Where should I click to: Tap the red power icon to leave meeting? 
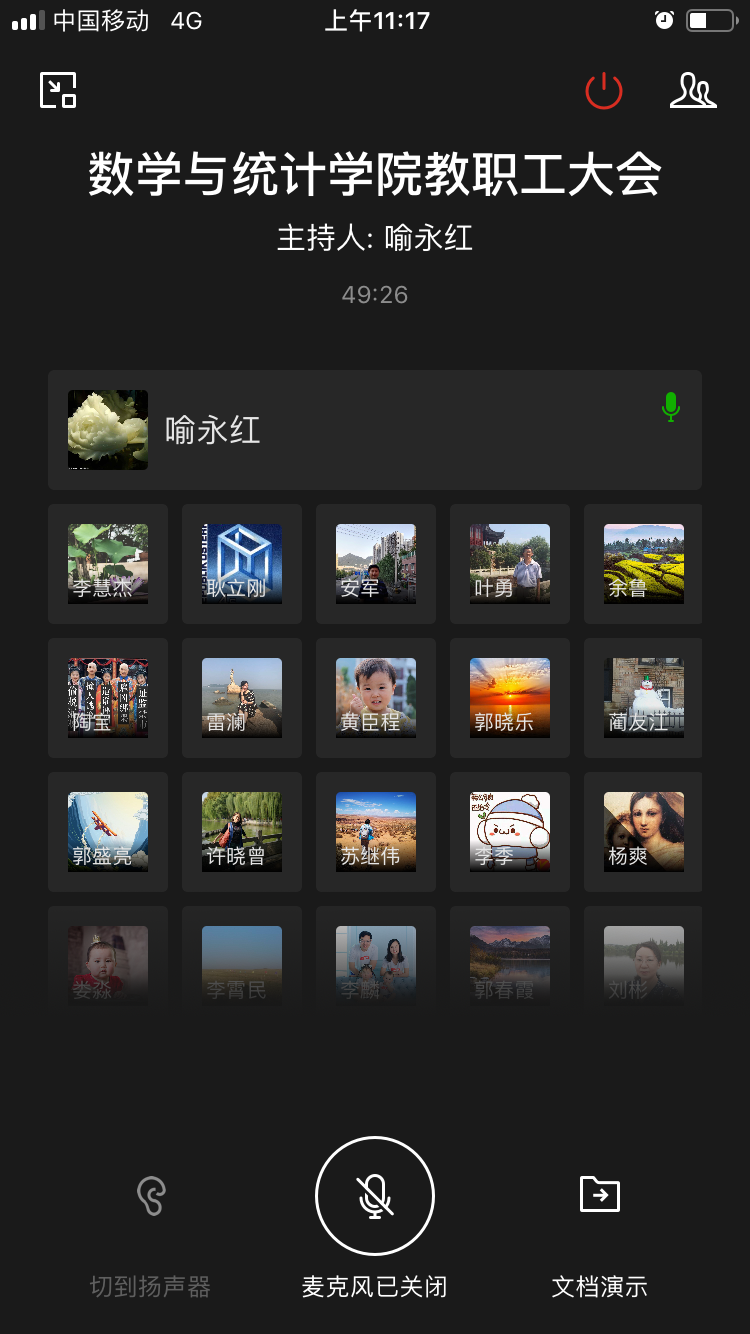(x=604, y=91)
